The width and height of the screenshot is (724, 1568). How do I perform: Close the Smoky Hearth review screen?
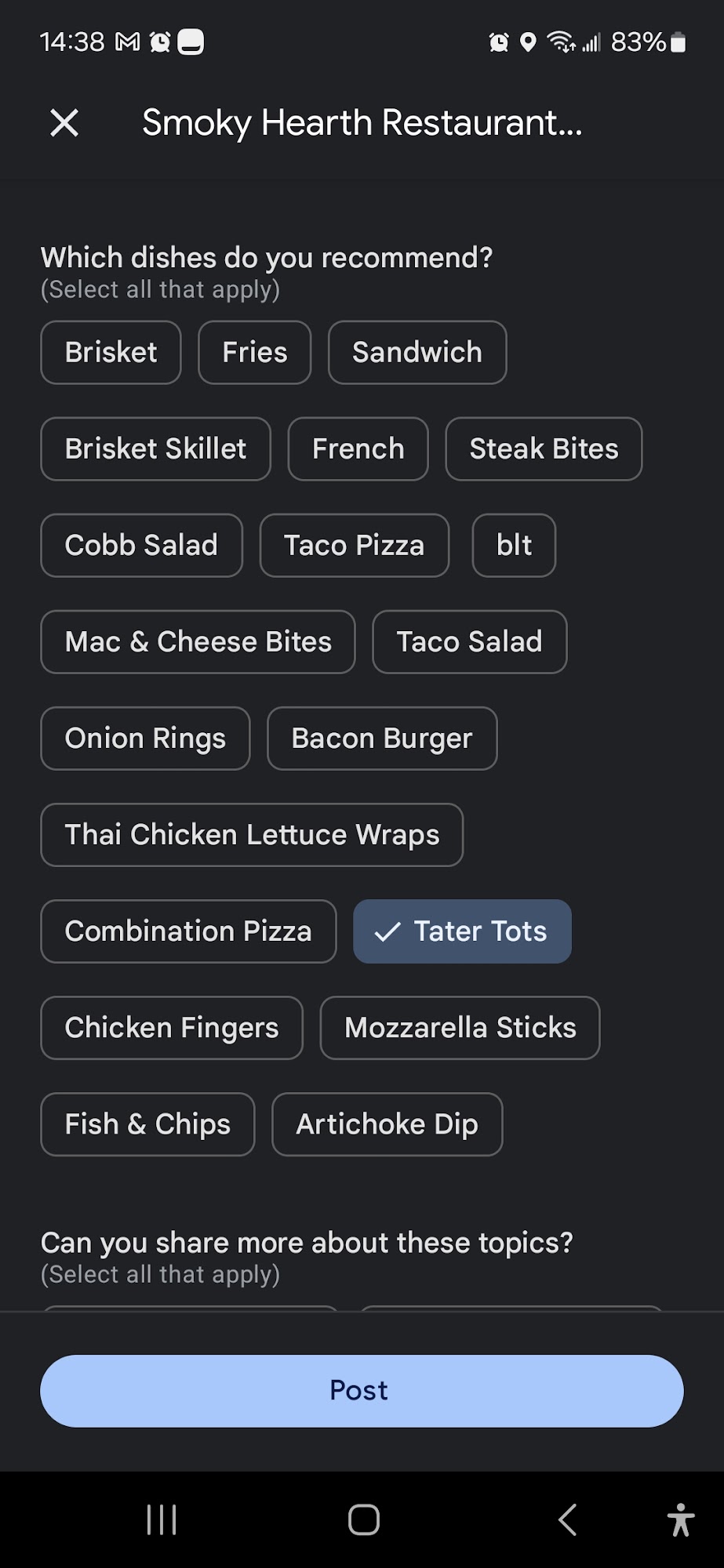tap(64, 123)
